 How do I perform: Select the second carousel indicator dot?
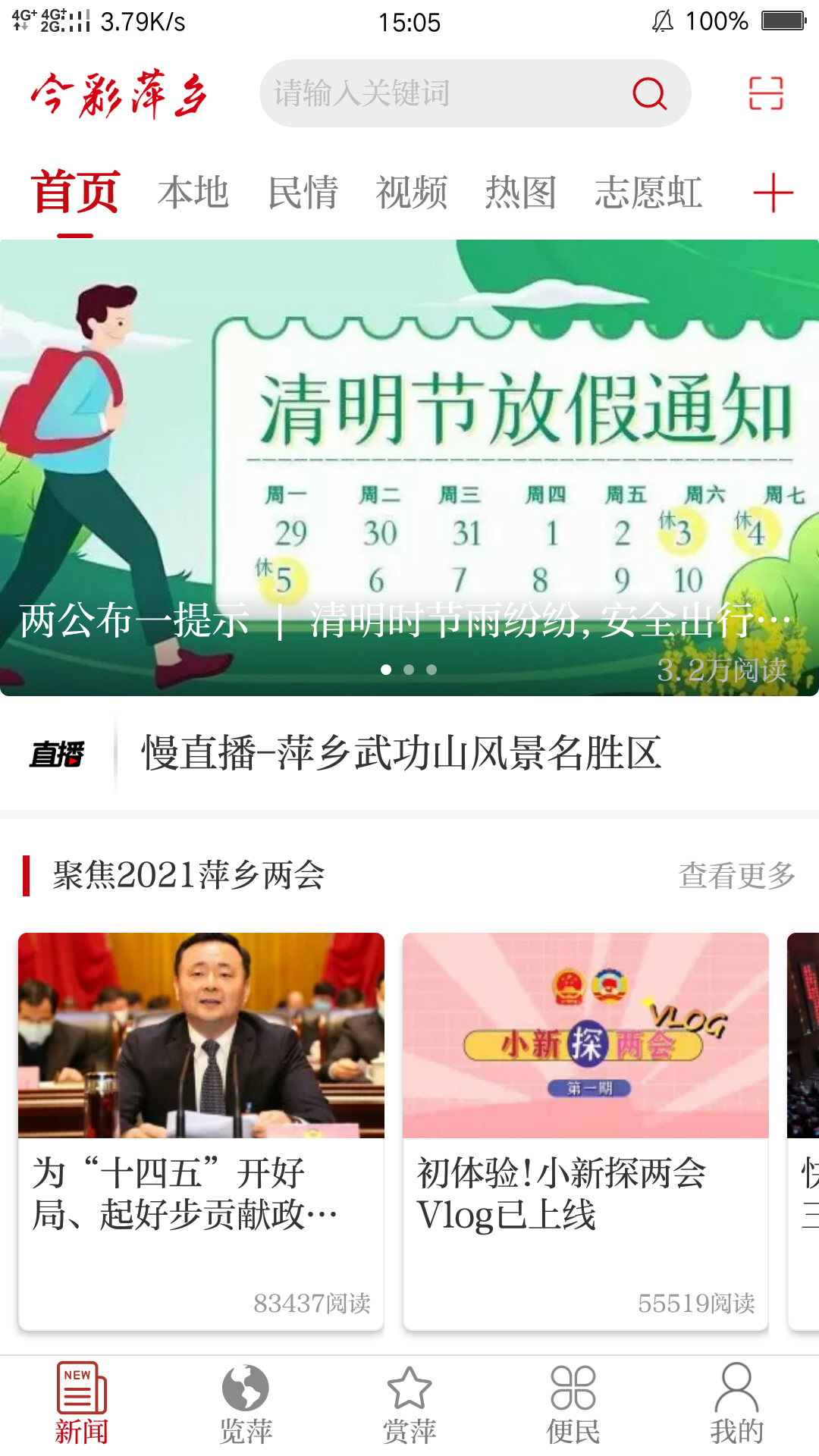click(x=409, y=670)
